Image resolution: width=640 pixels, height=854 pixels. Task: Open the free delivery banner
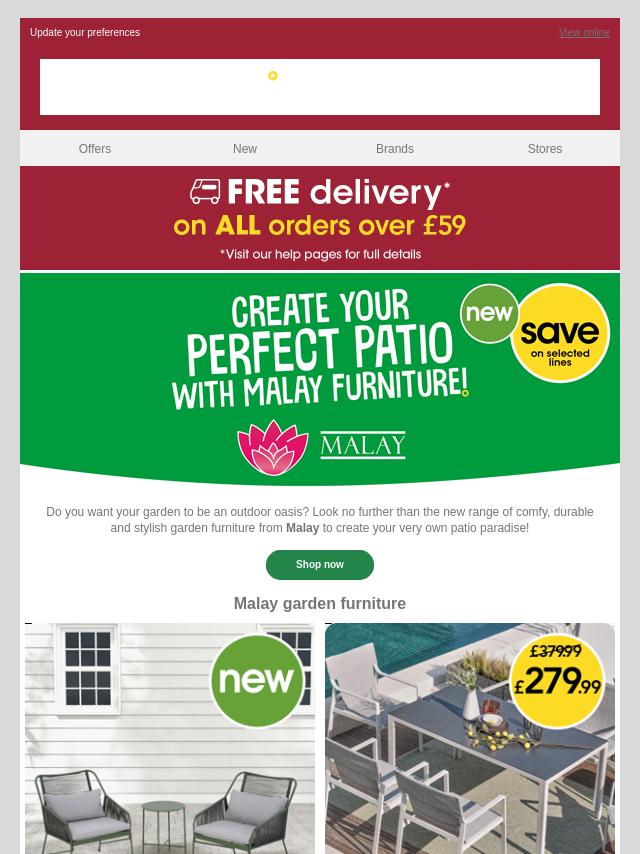(x=320, y=218)
